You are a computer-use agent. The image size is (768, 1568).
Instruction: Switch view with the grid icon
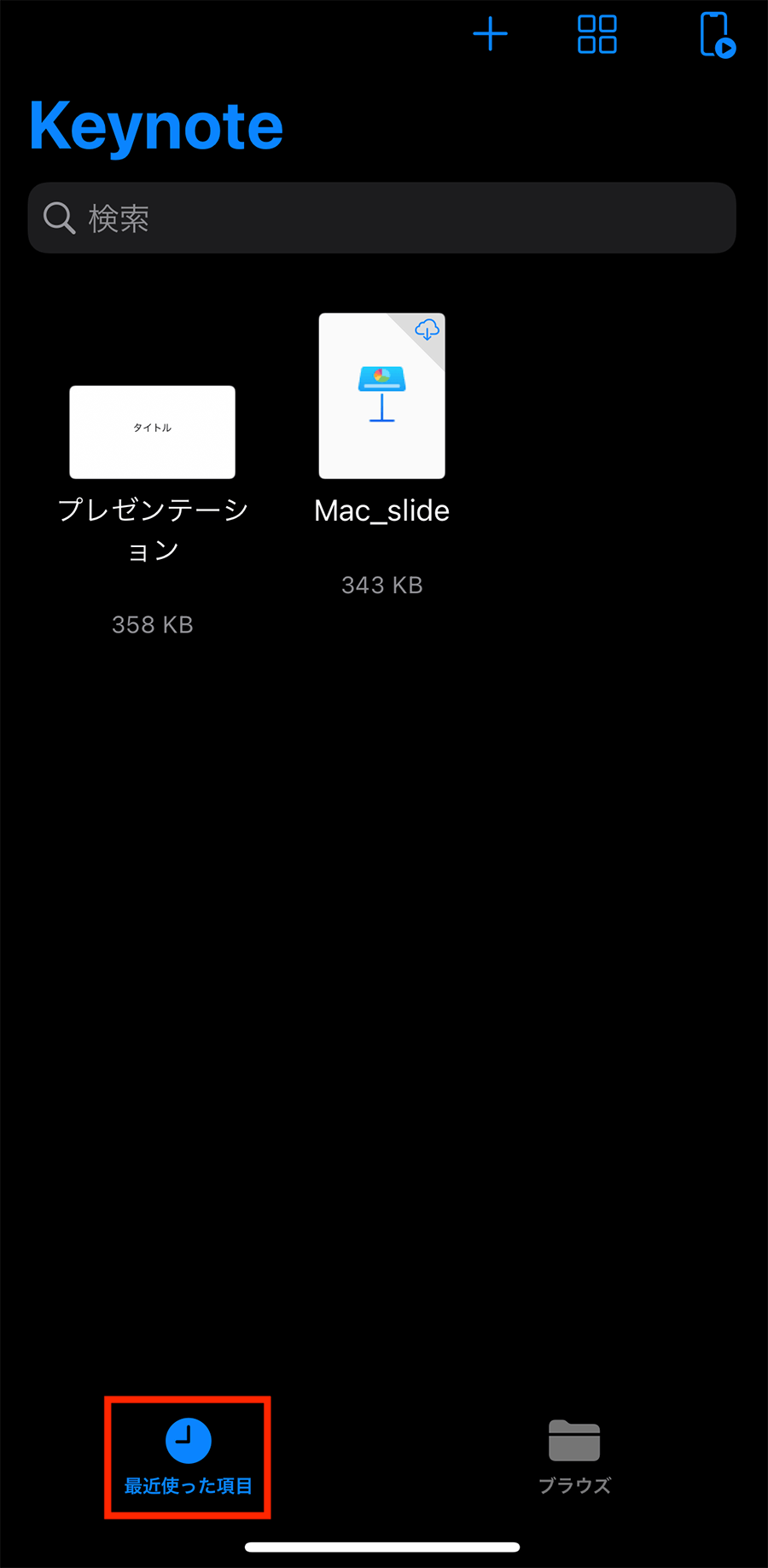[x=596, y=35]
